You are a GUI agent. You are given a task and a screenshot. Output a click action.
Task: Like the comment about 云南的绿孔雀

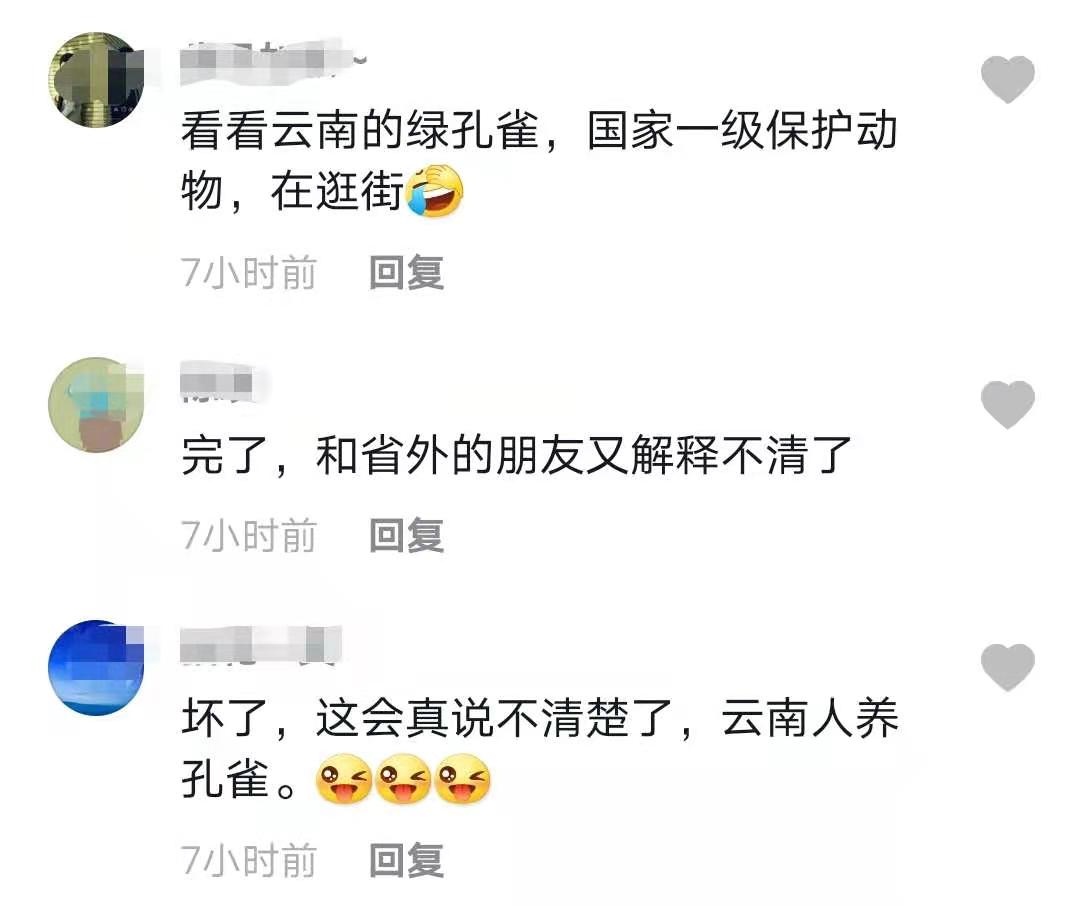click(x=1007, y=80)
